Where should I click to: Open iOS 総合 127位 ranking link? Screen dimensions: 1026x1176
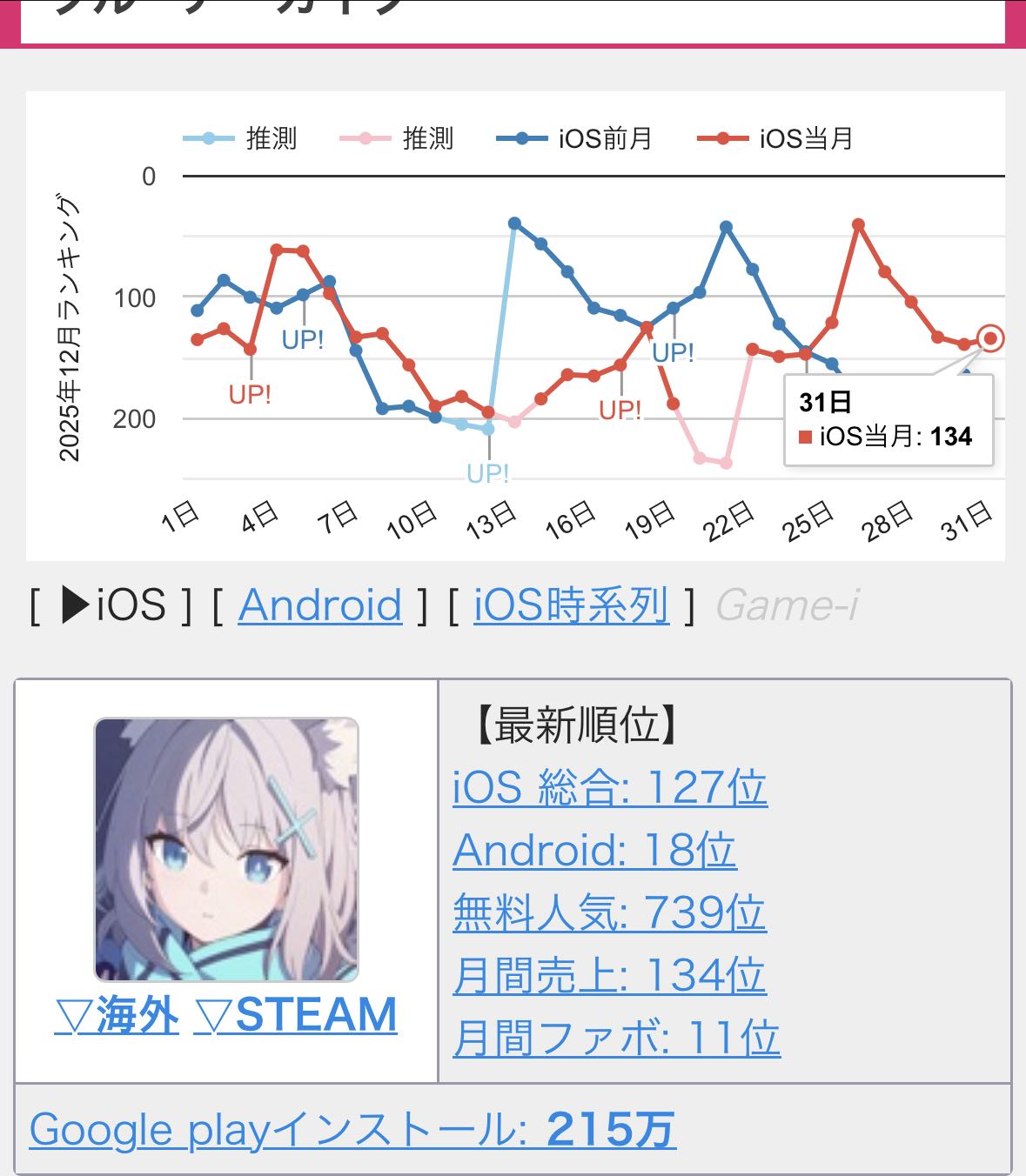610,788
